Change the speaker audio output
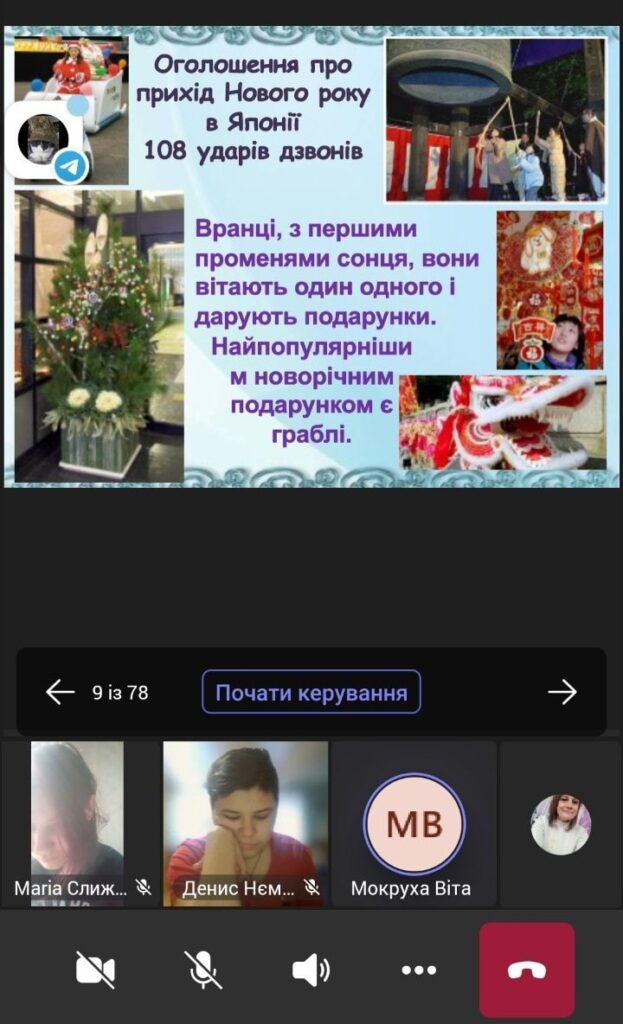The image size is (623, 1024). click(310, 969)
